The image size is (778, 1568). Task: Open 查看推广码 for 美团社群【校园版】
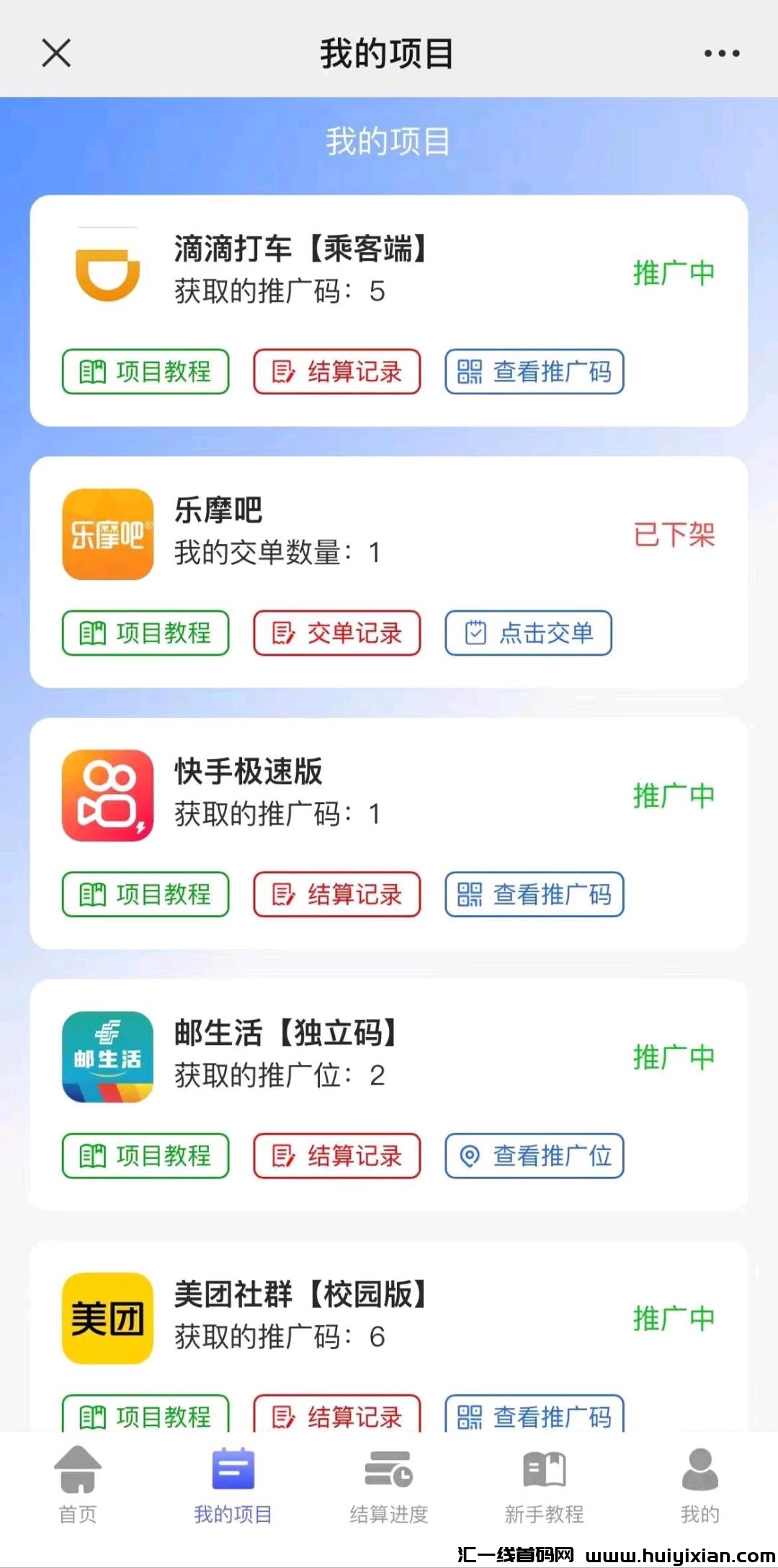535,1416
